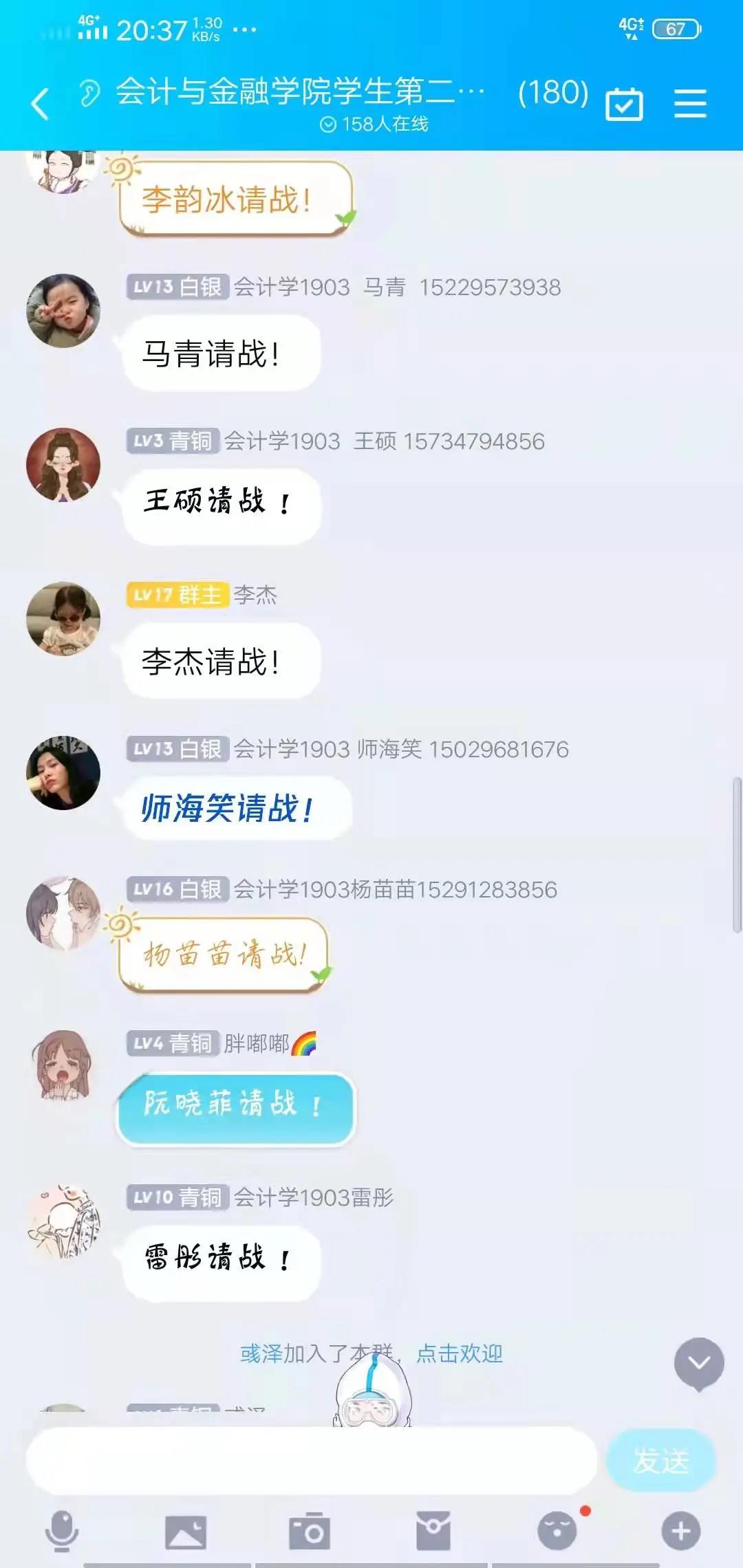Open the group hamburger menu
The height and width of the screenshot is (1568, 743).
point(690,103)
